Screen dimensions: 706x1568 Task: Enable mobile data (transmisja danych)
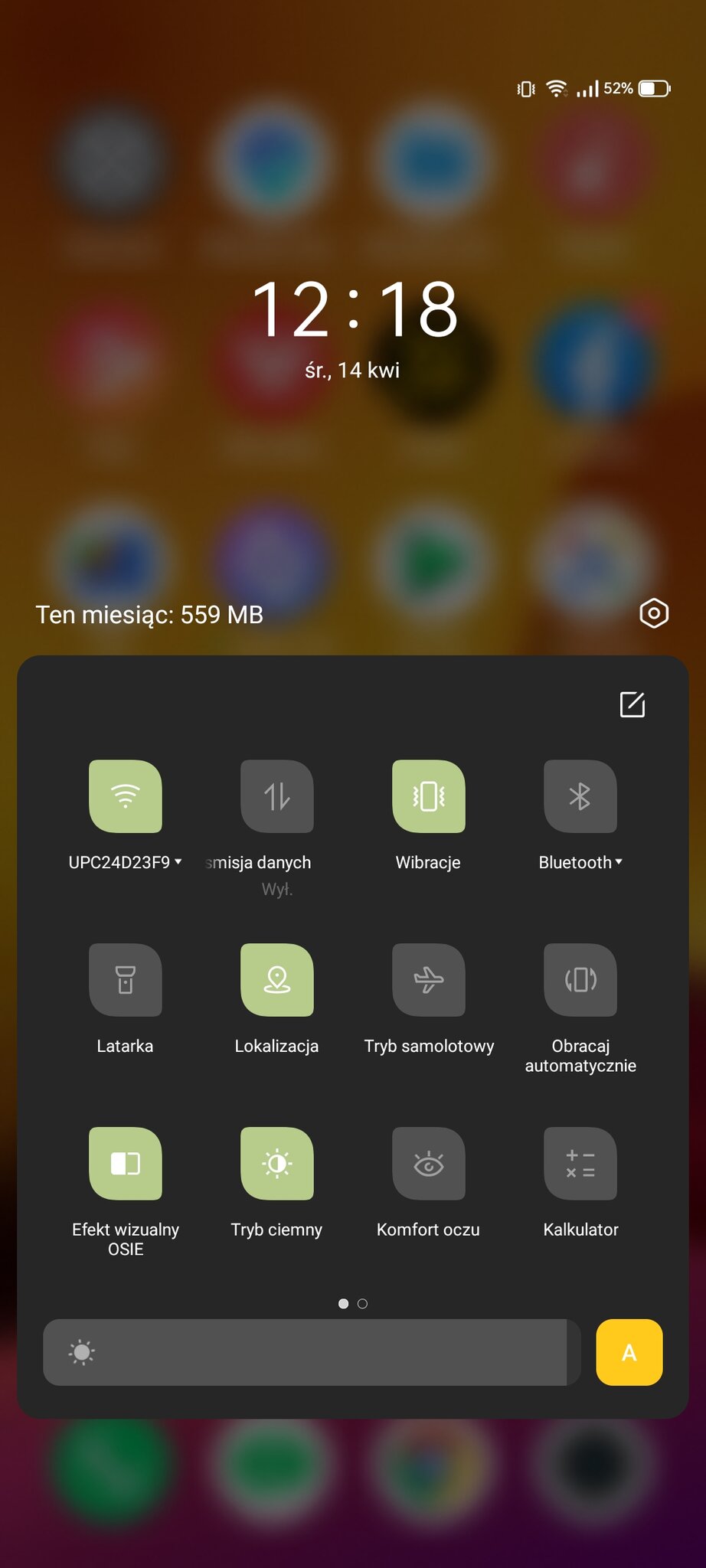click(x=276, y=796)
